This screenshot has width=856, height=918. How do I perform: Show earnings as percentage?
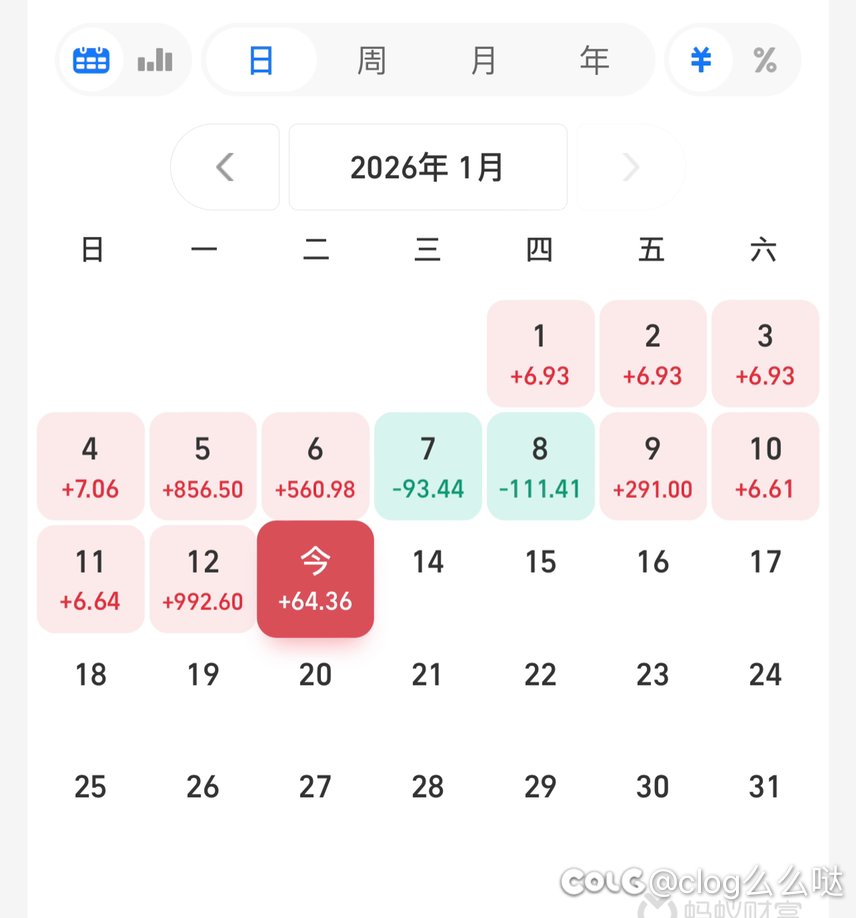click(x=765, y=60)
